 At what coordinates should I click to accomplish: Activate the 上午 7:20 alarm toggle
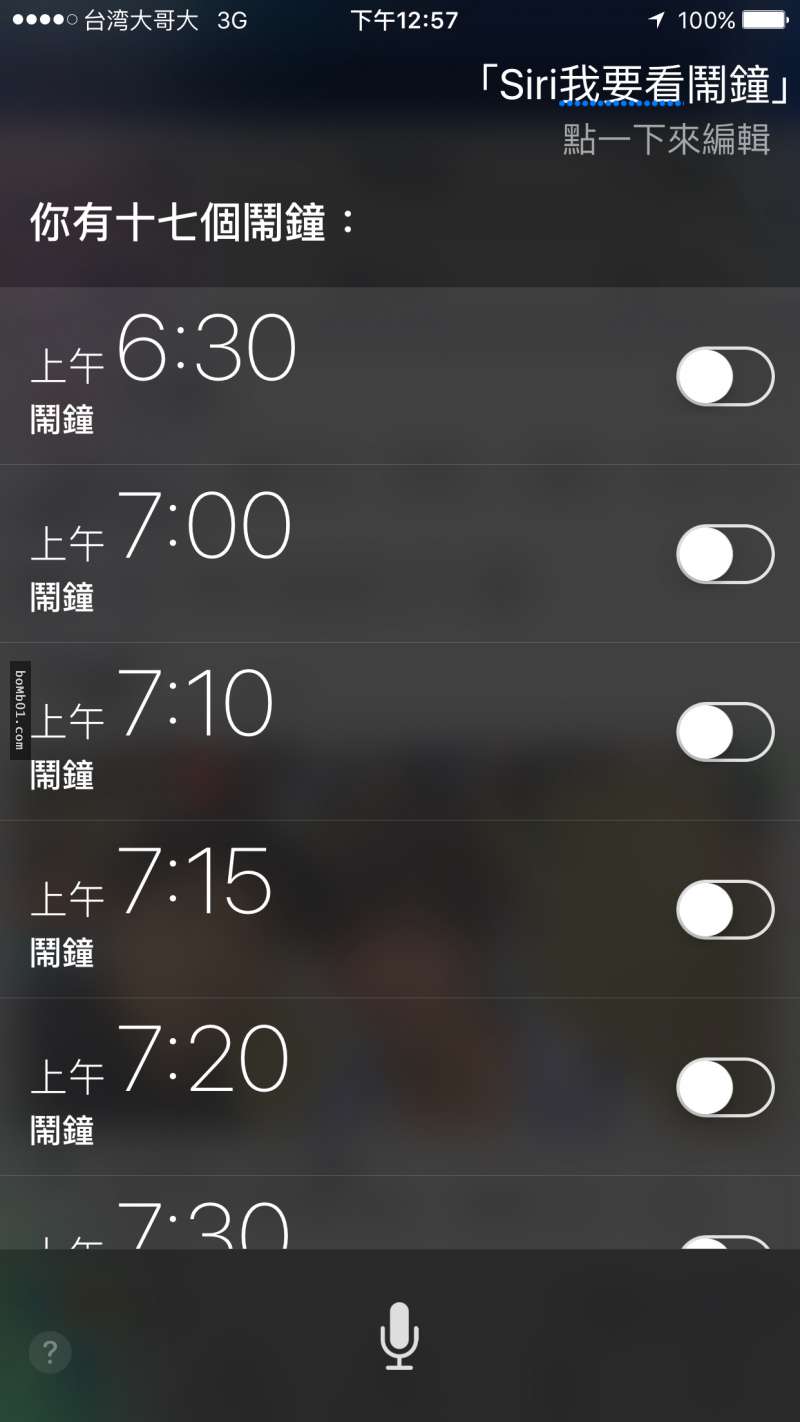[x=725, y=1087]
